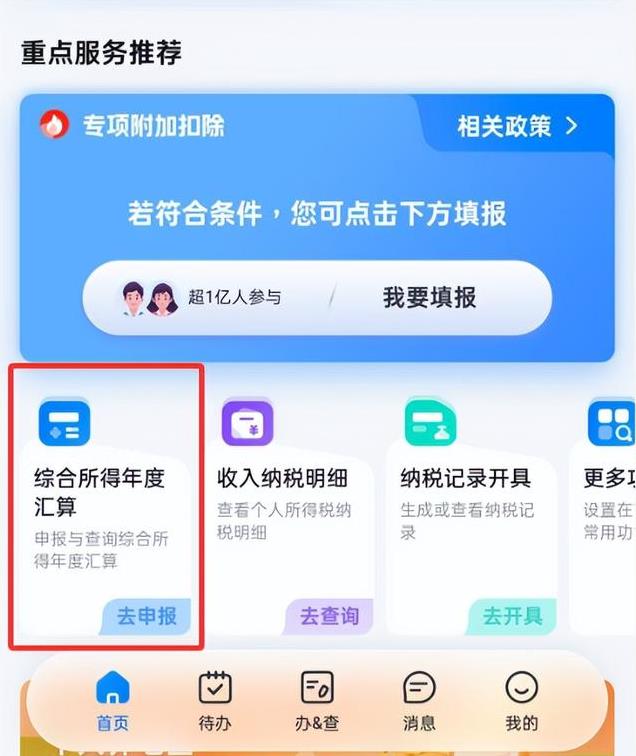The height and width of the screenshot is (756, 636).
Task: Switch to the 我的 tab
Action: [x=521, y=700]
